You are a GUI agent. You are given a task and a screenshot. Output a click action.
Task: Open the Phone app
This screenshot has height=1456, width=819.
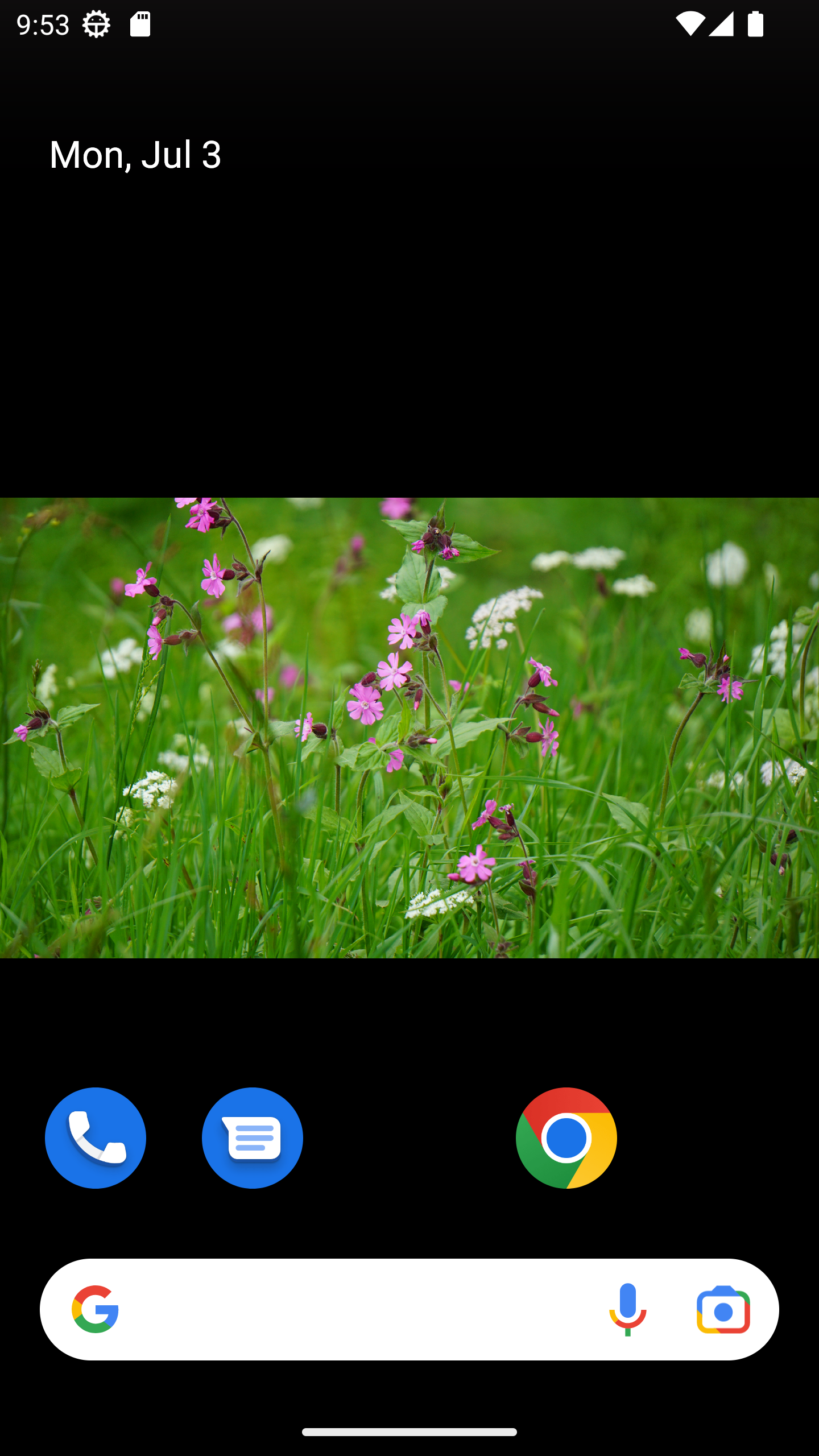pyautogui.click(x=96, y=1138)
